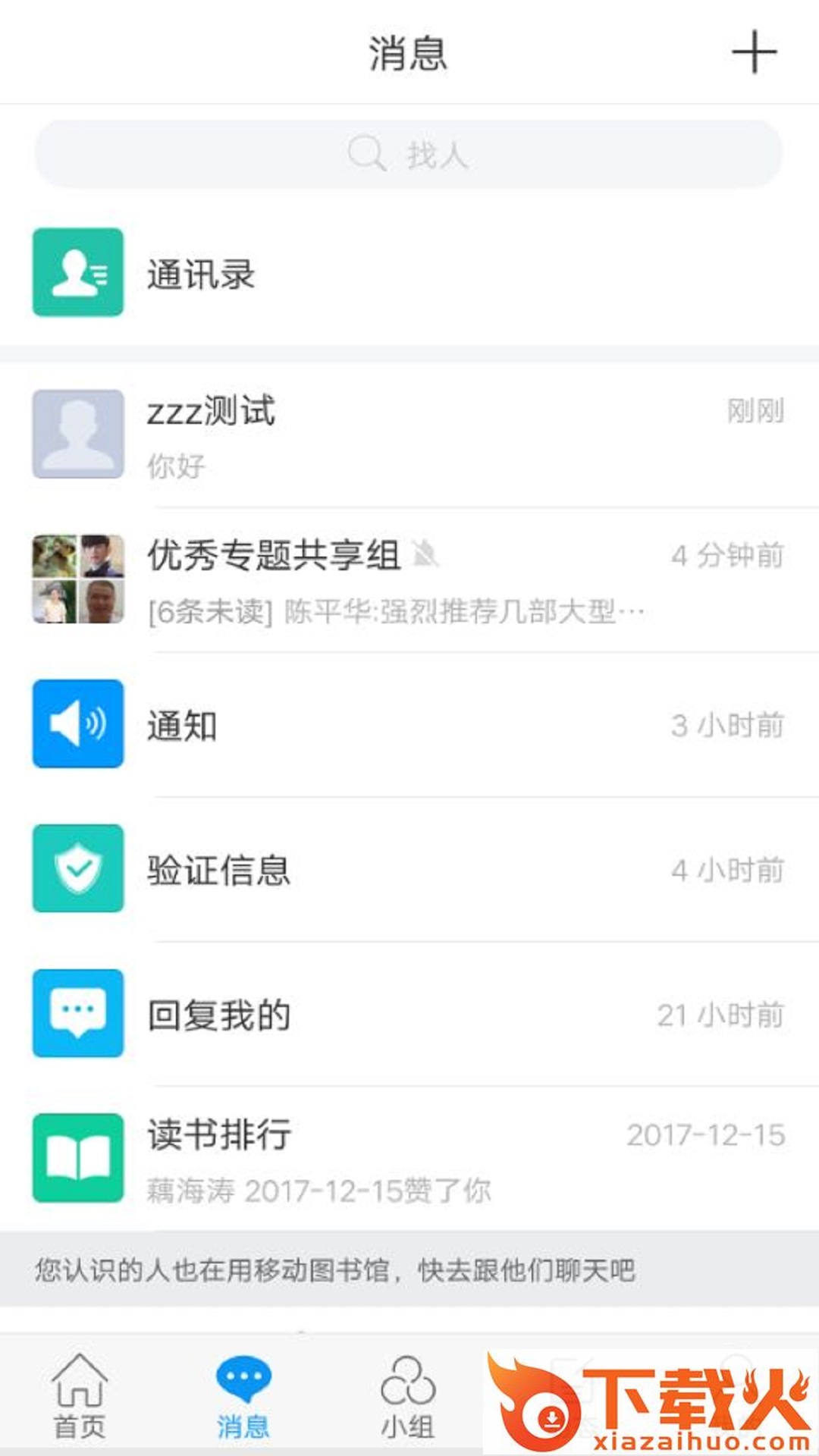This screenshot has width=819, height=1456.
Task: Select the 消息 tab
Action: coord(243,1397)
